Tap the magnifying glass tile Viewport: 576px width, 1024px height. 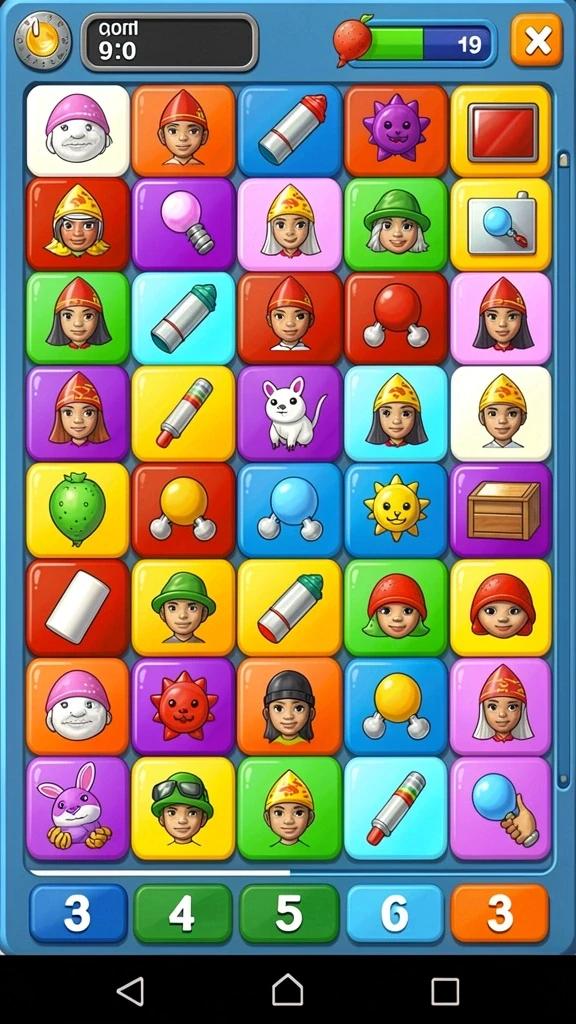click(x=501, y=224)
